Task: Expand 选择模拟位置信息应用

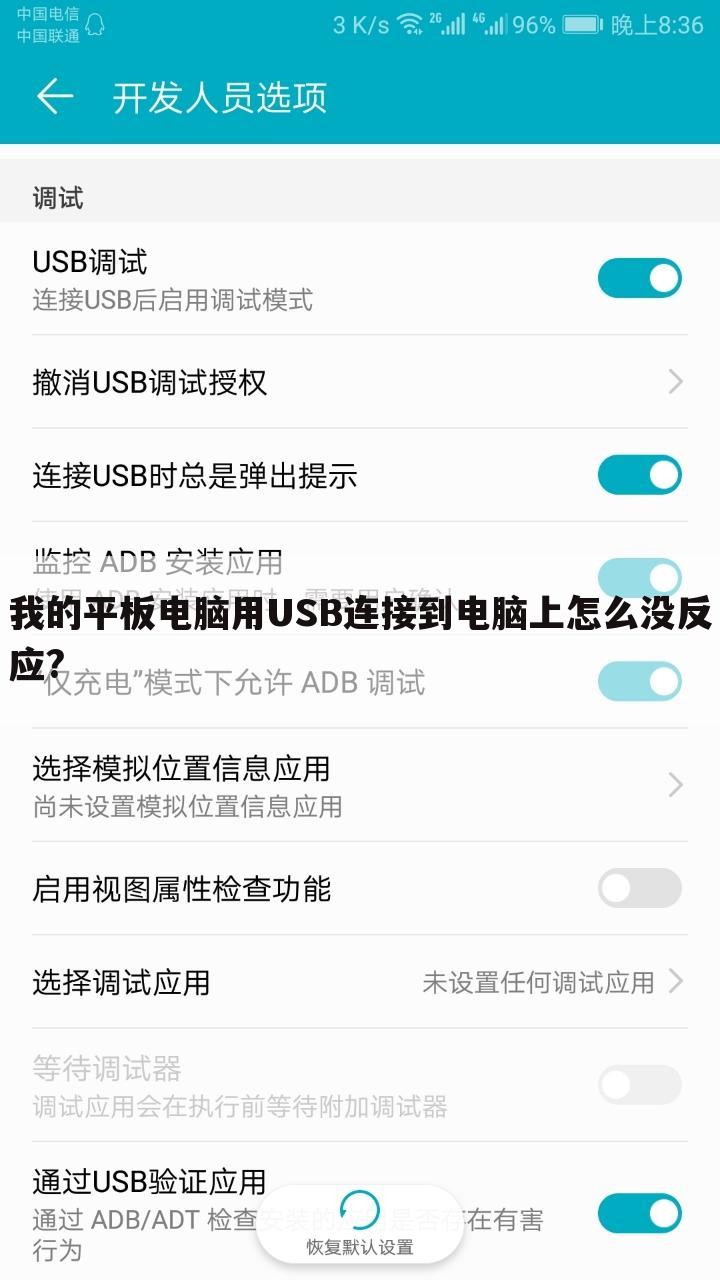Action: 676,783
